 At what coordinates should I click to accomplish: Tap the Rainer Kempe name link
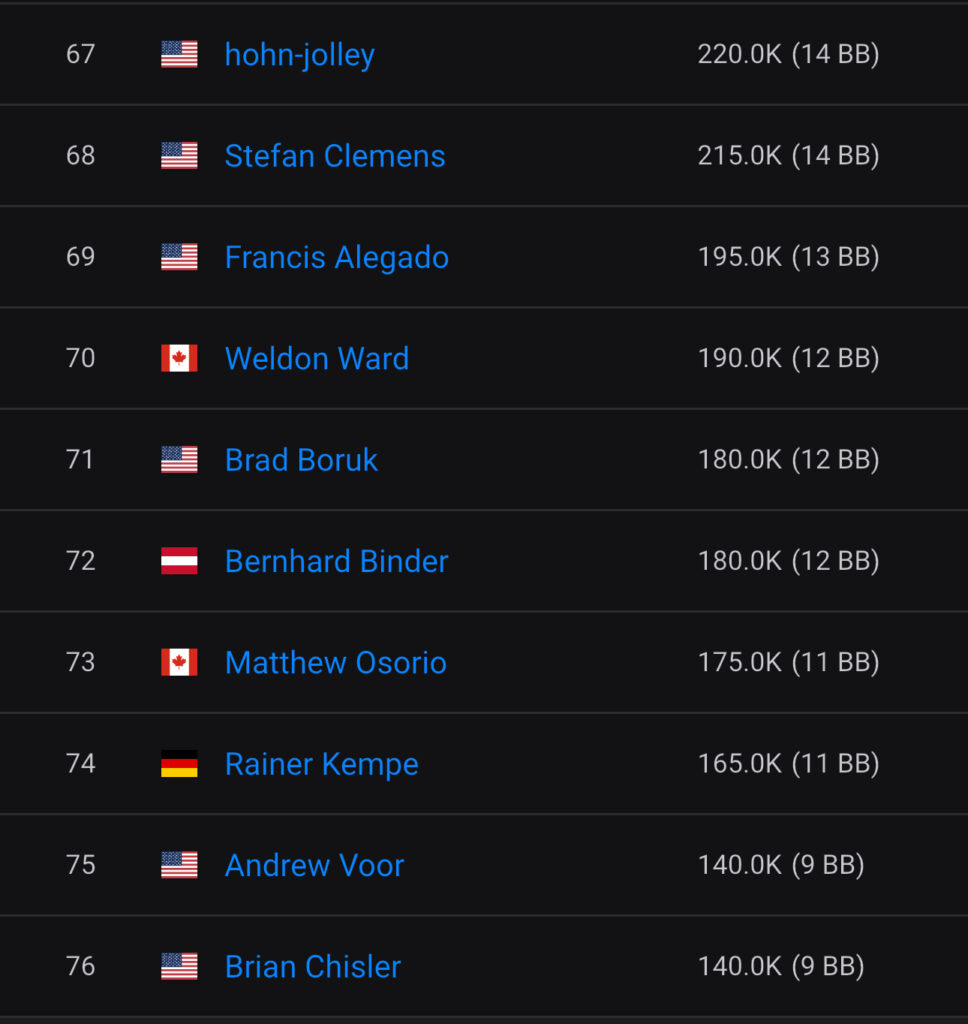pos(321,764)
